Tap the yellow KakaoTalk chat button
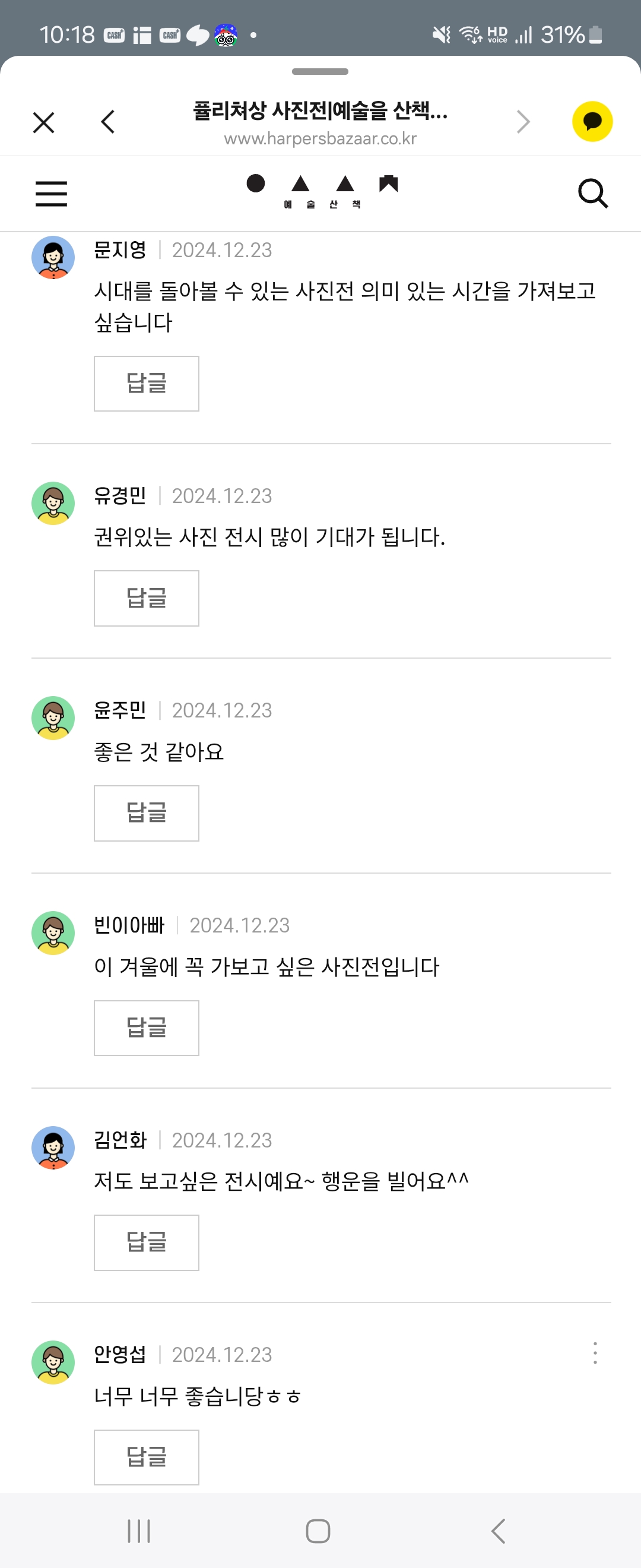Image resolution: width=641 pixels, height=1568 pixels. click(592, 122)
